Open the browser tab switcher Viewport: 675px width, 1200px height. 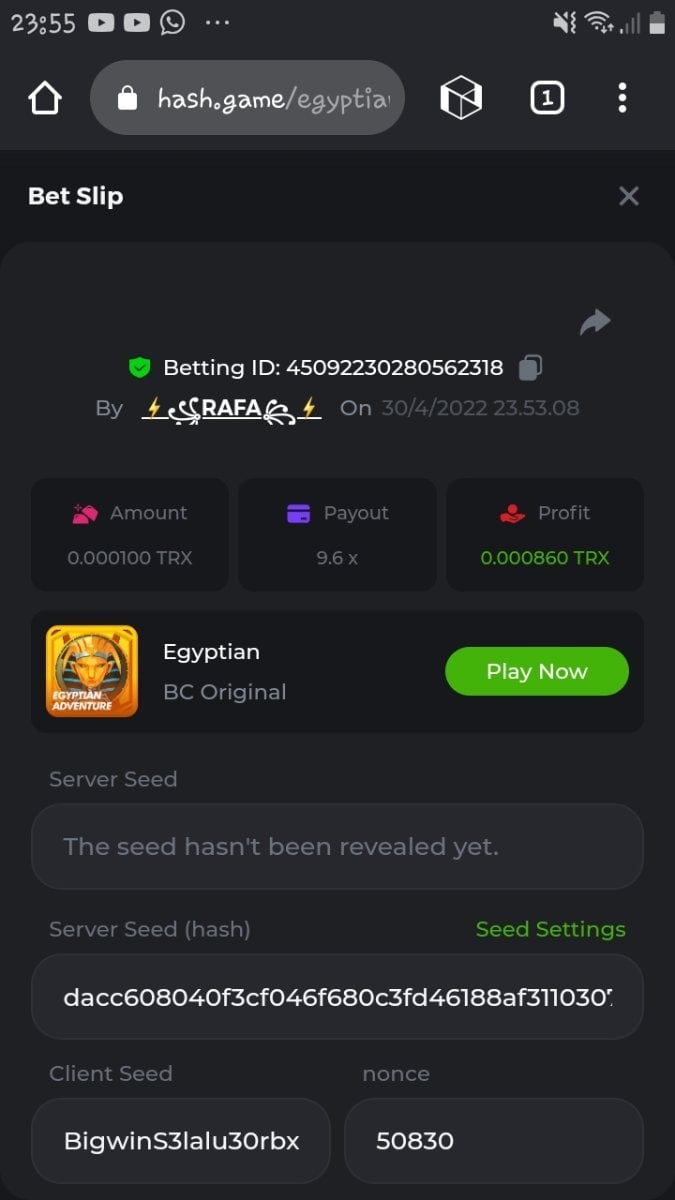(546, 98)
